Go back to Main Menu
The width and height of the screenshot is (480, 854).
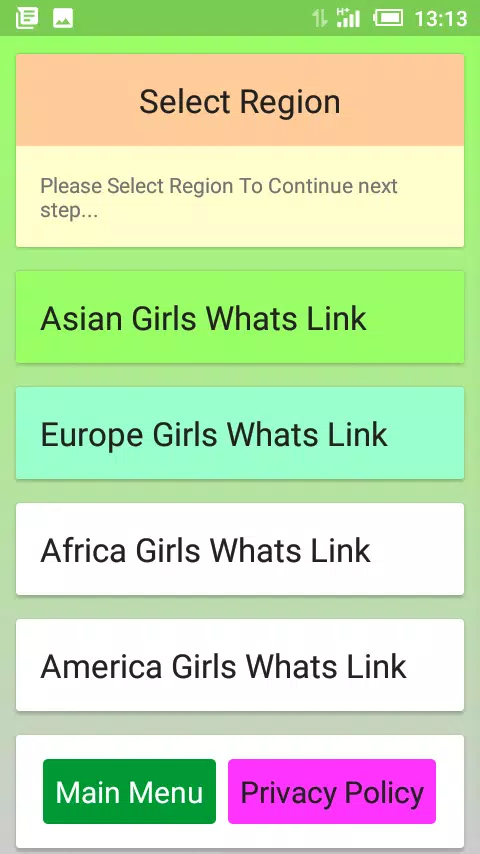point(129,791)
